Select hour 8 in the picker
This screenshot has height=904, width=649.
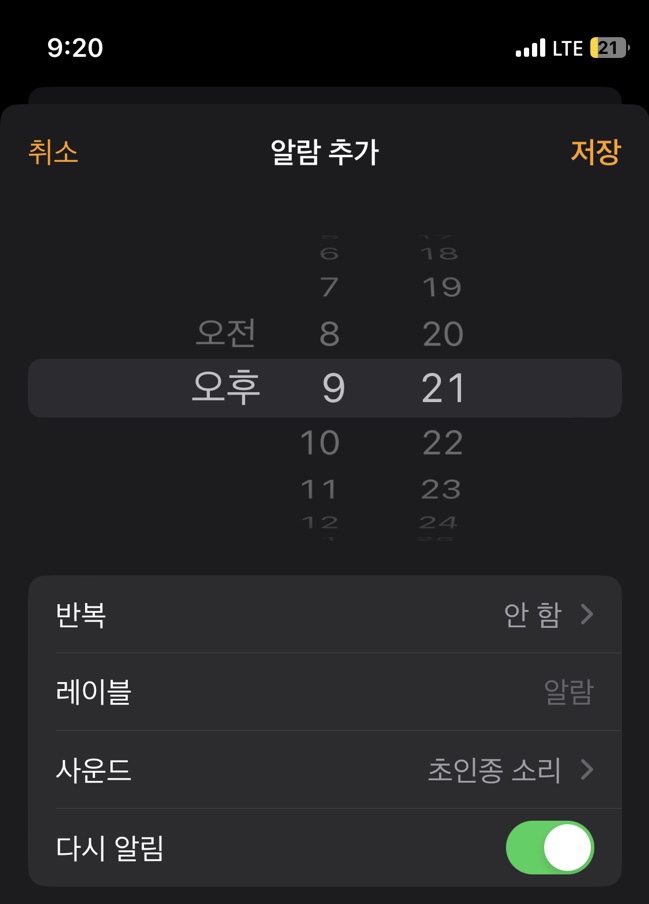[x=329, y=333]
